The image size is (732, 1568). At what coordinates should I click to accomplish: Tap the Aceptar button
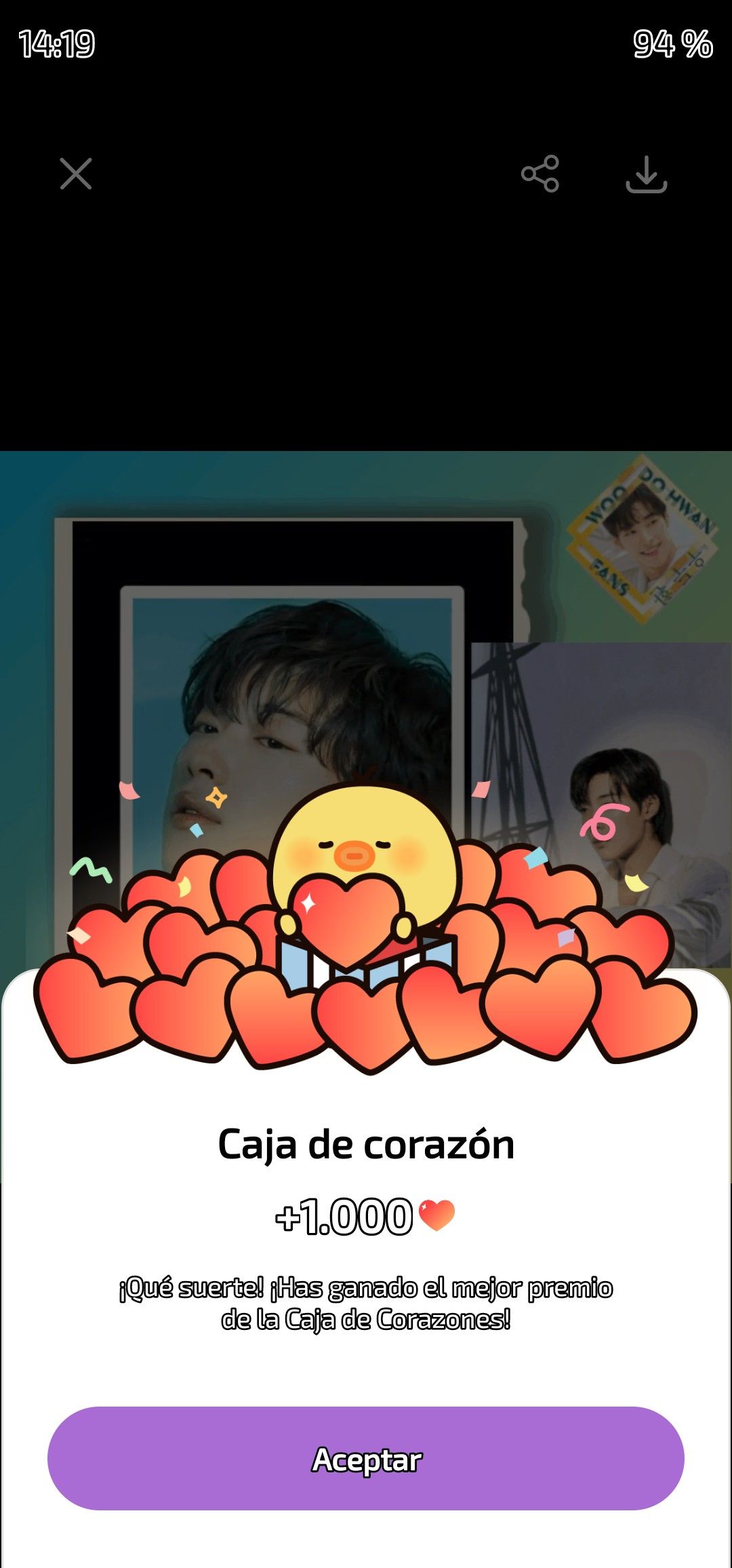366,1458
